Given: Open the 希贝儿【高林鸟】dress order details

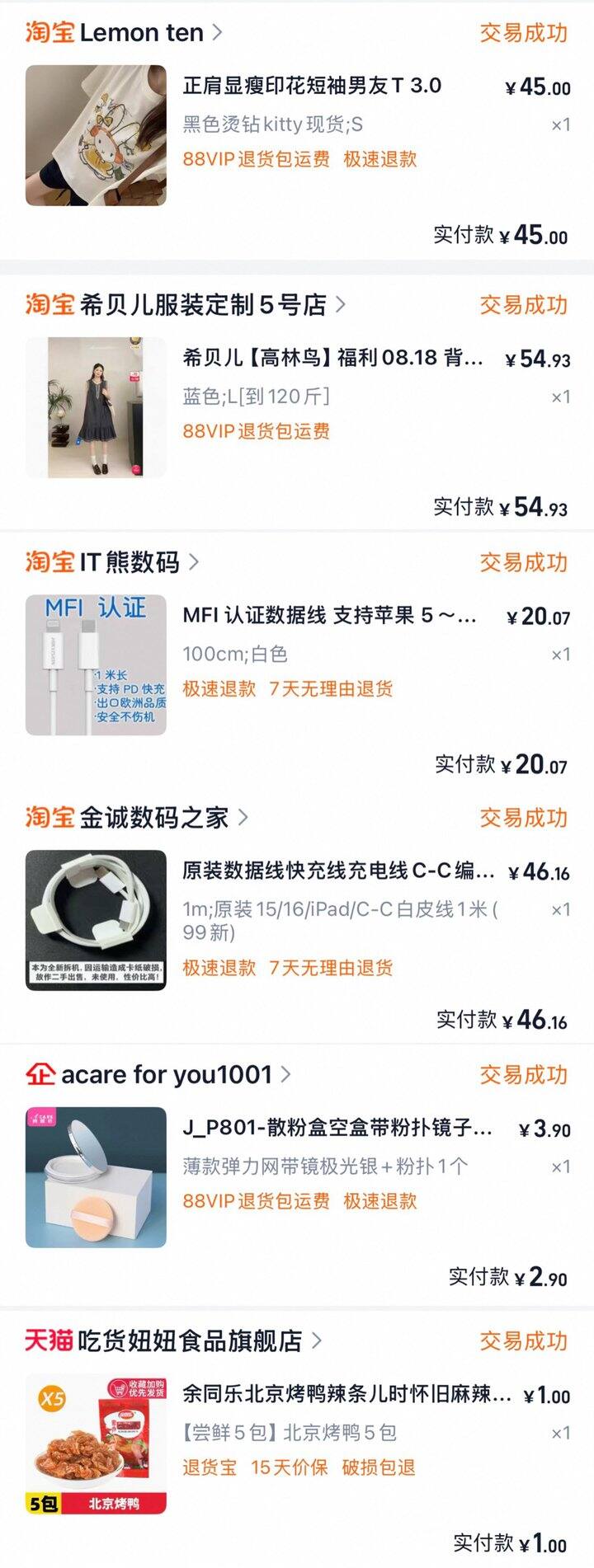Looking at the screenshot, I should coord(332,358).
